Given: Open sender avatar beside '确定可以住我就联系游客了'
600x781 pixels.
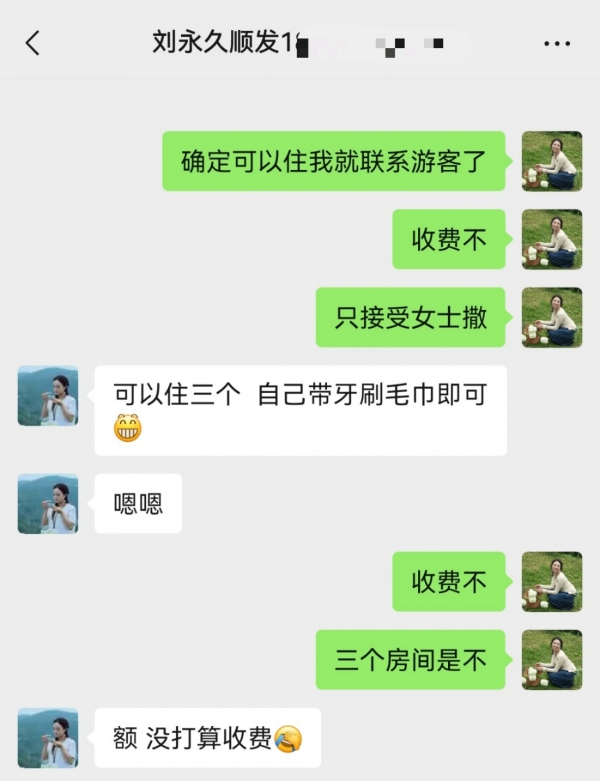Looking at the screenshot, I should [551, 161].
